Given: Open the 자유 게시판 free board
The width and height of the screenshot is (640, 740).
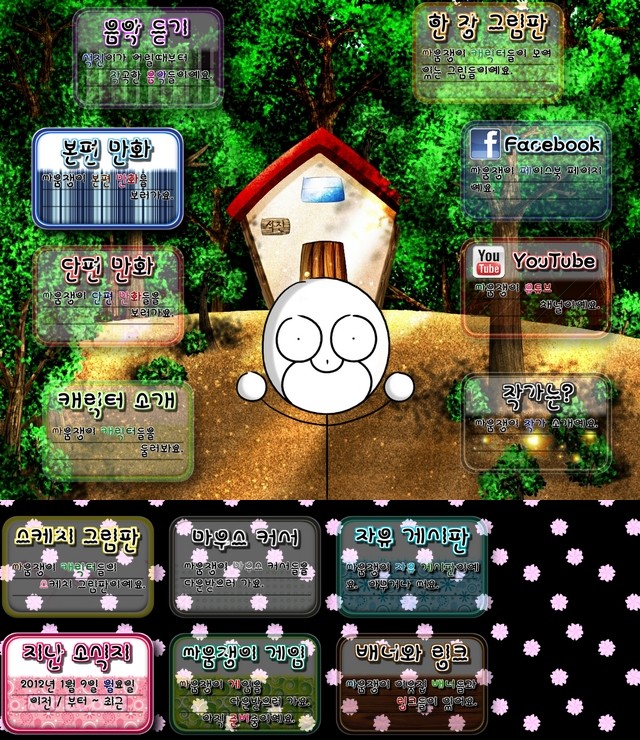Looking at the screenshot, I should click(x=412, y=565).
